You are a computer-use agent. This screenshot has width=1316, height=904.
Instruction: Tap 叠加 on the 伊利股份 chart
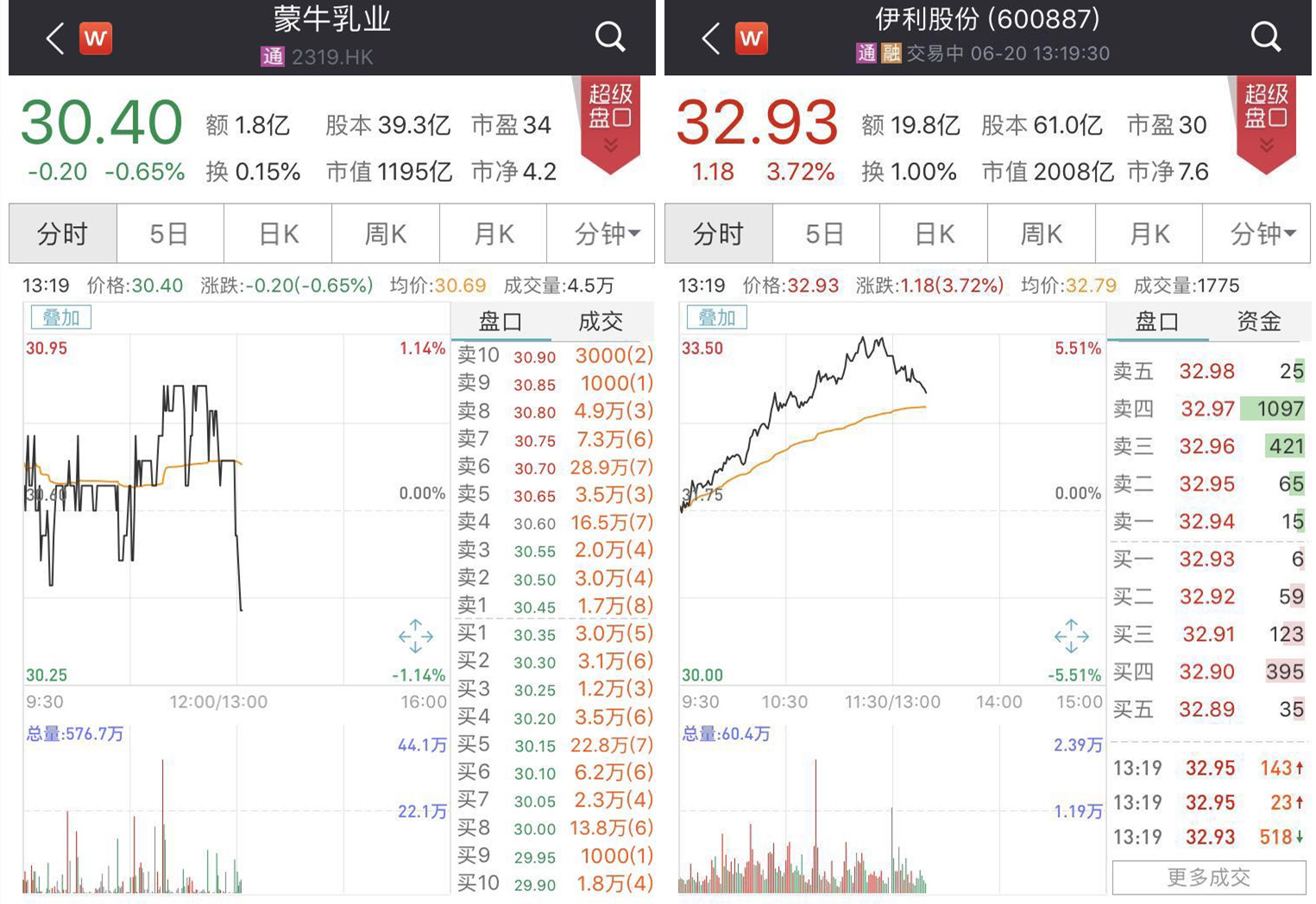[717, 317]
